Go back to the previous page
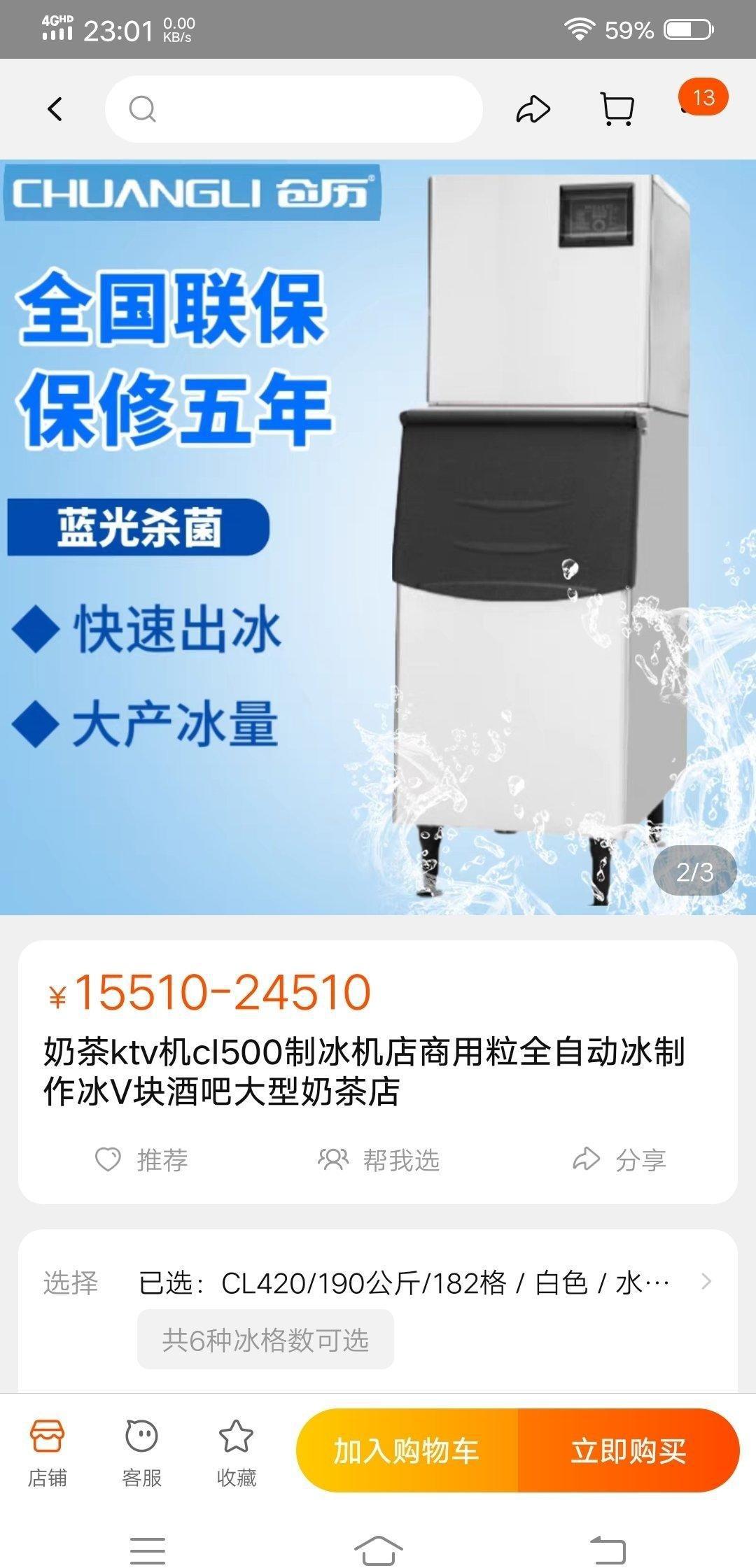Viewport: 756px width, 1568px height. coord(55,109)
